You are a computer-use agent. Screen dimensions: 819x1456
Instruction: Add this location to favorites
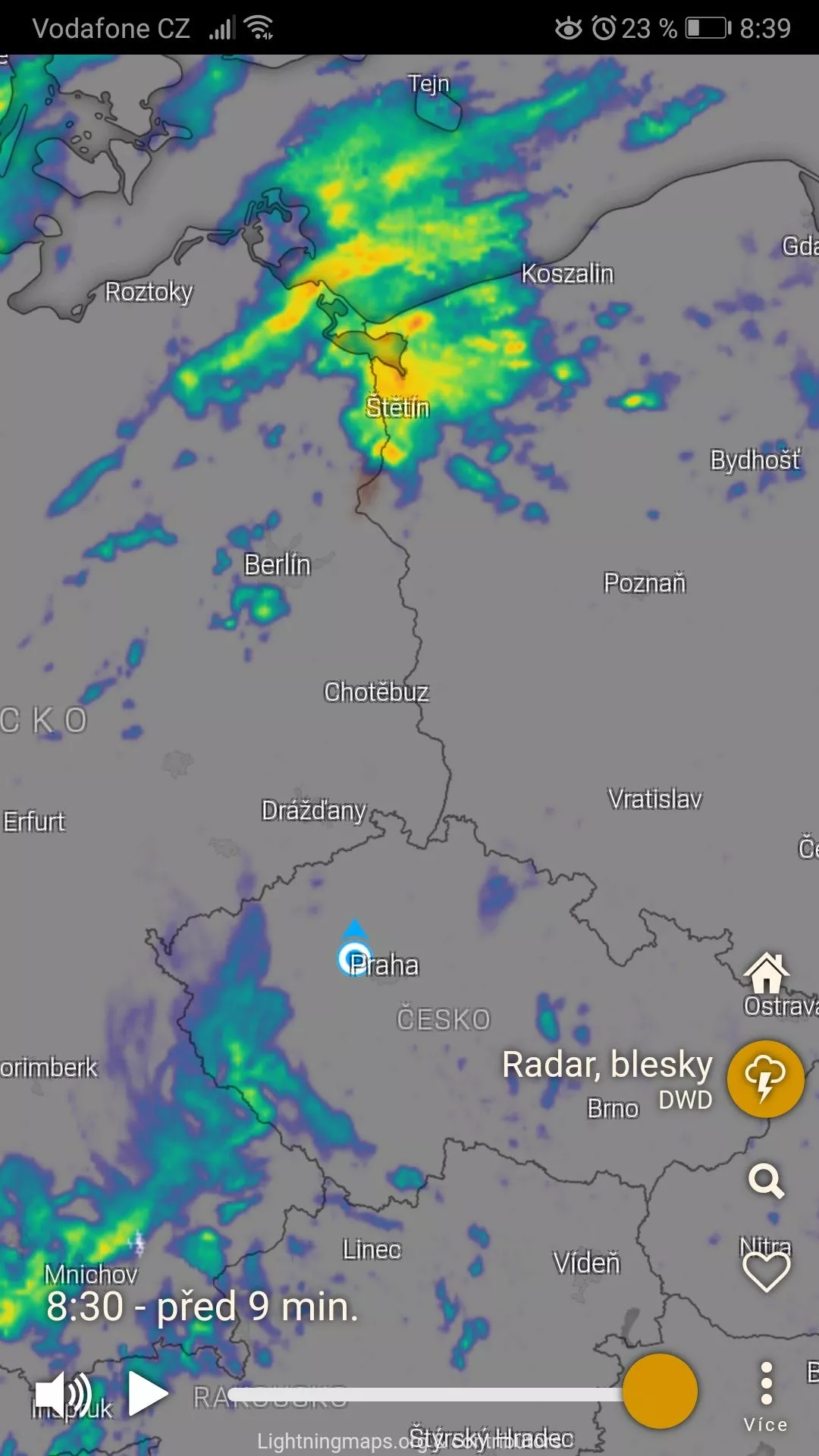click(766, 1272)
